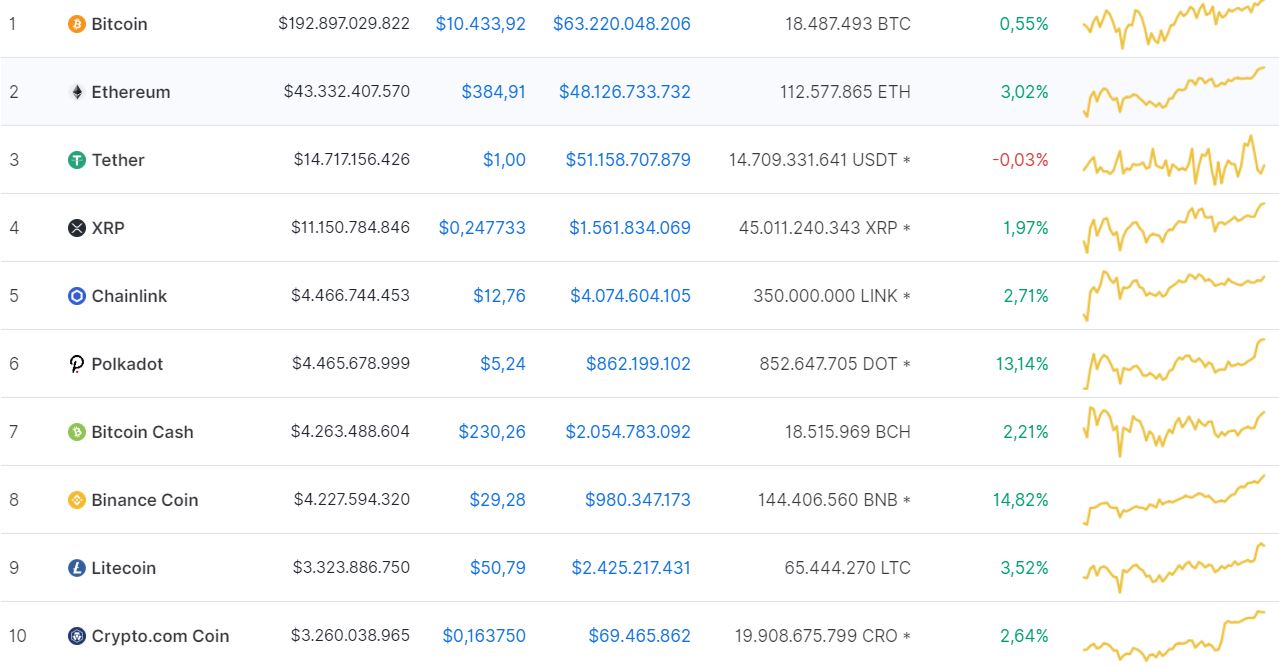Open the Litecoin coin page
The height and width of the screenshot is (668, 1279).
tap(123, 568)
